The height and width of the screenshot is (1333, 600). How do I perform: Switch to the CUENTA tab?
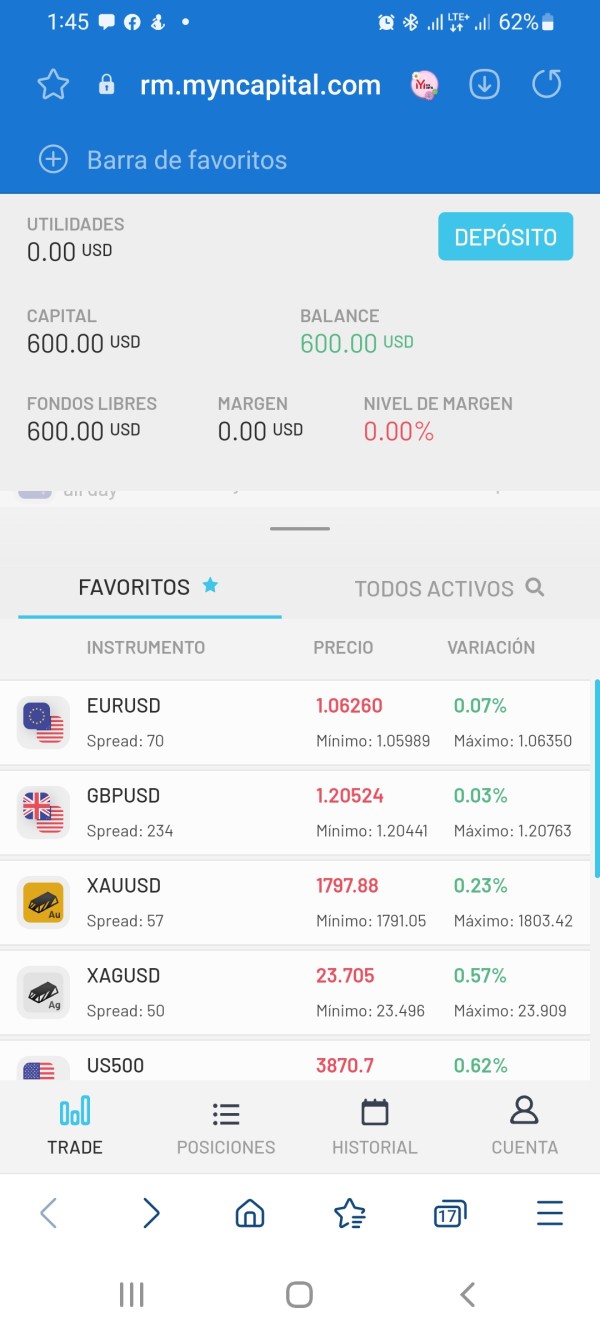pyautogui.click(x=525, y=1127)
